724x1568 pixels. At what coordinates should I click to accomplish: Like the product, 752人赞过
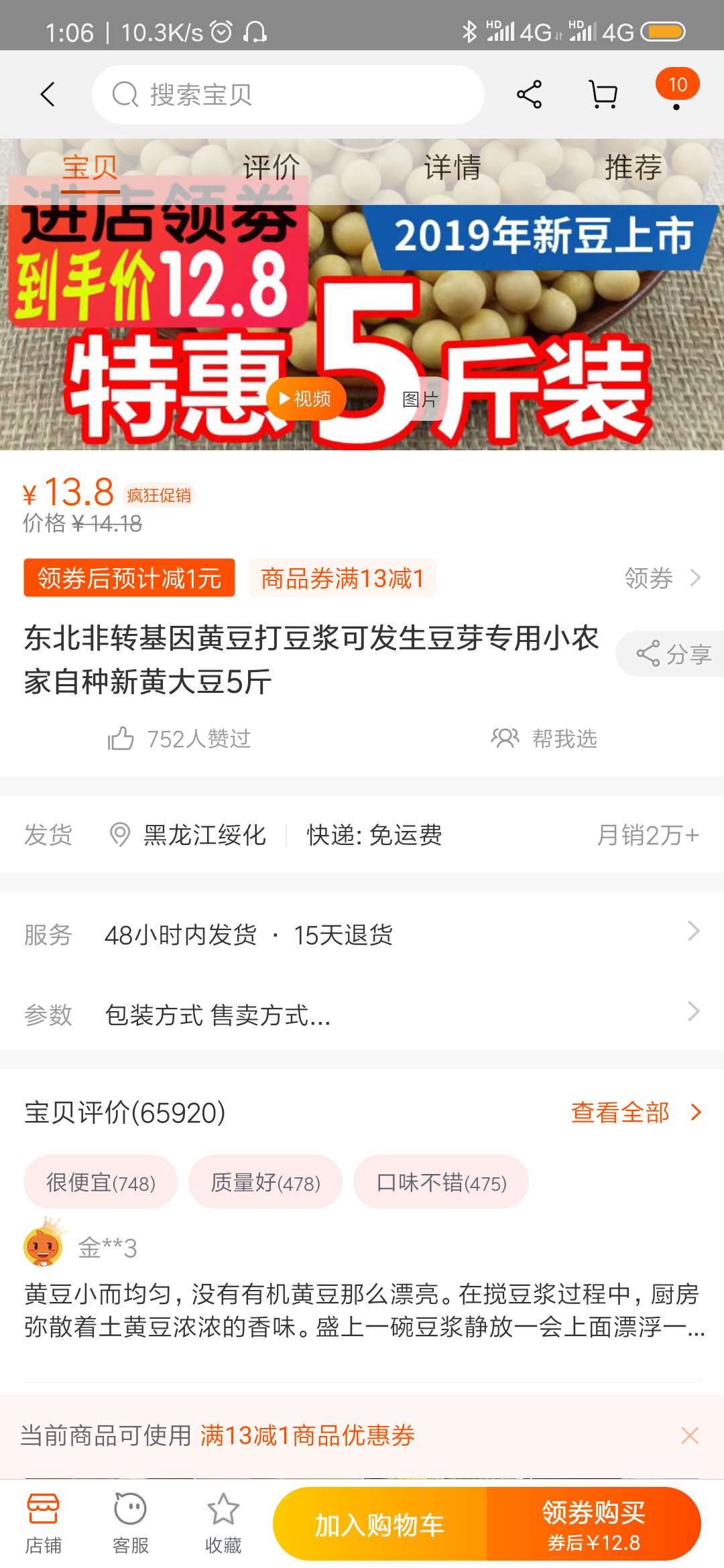click(180, 738)
